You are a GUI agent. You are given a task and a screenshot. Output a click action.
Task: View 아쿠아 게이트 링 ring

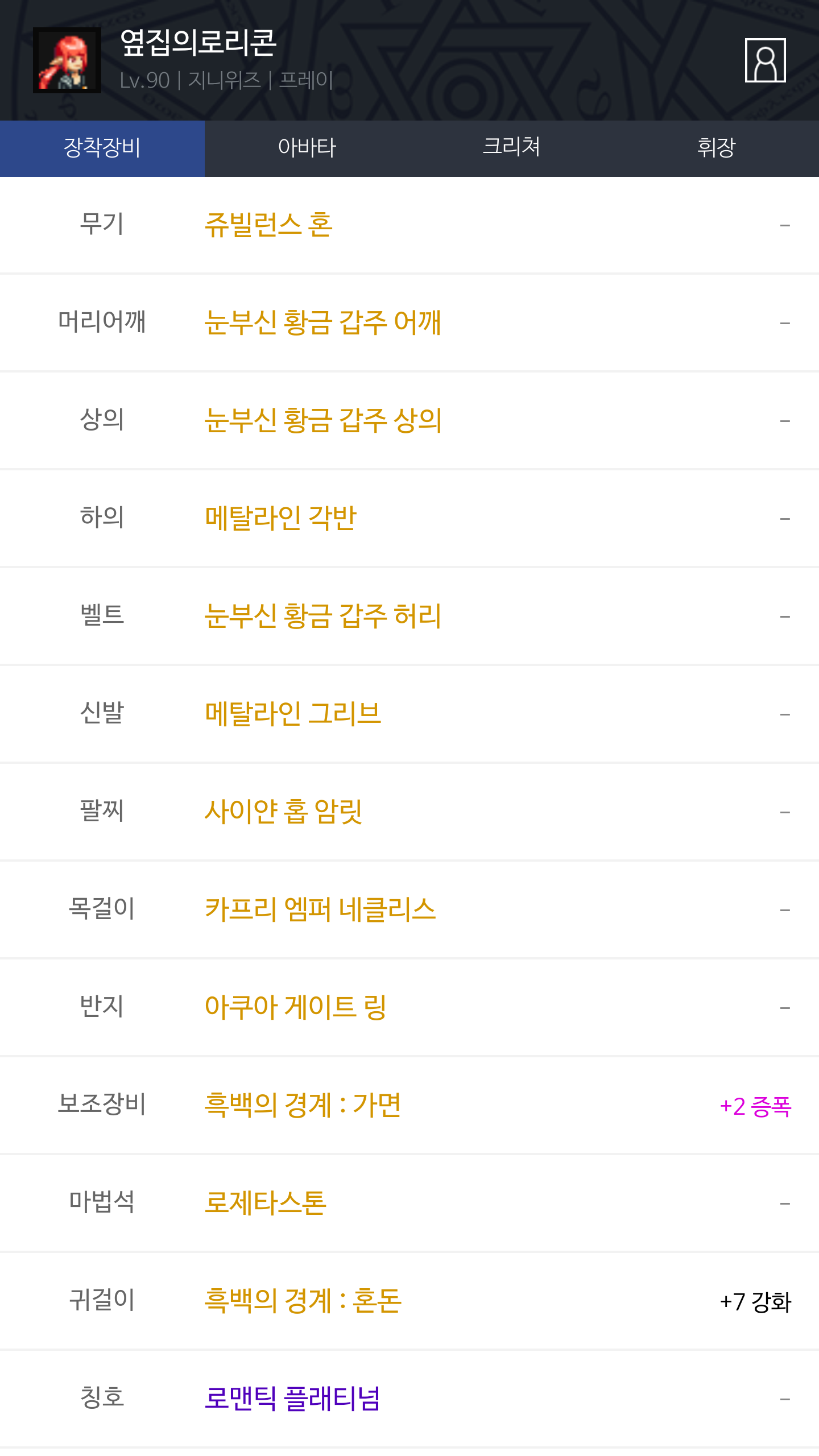(x=295, y=1008)
